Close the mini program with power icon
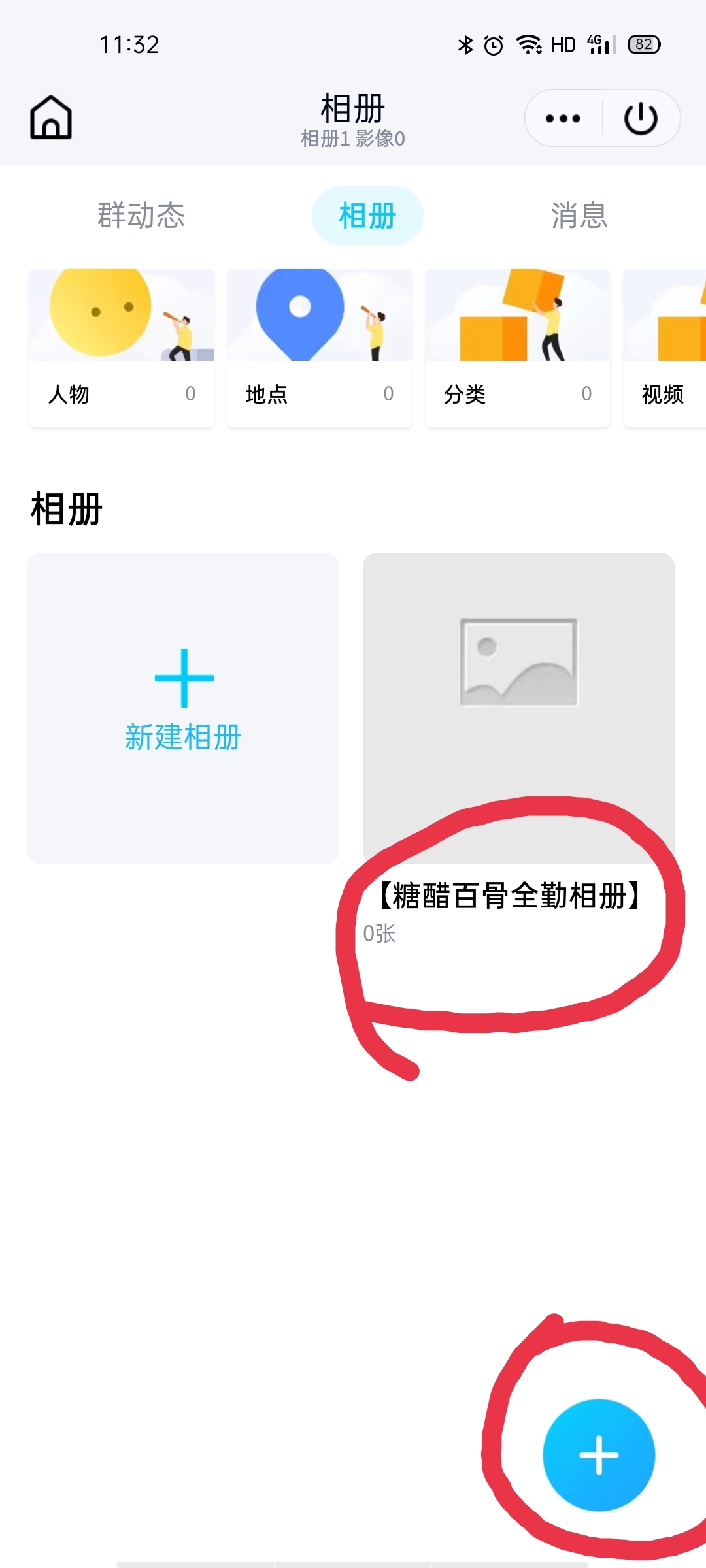Image resolution: width=706 pixels, height=1568 pixels. pos(641,118)
